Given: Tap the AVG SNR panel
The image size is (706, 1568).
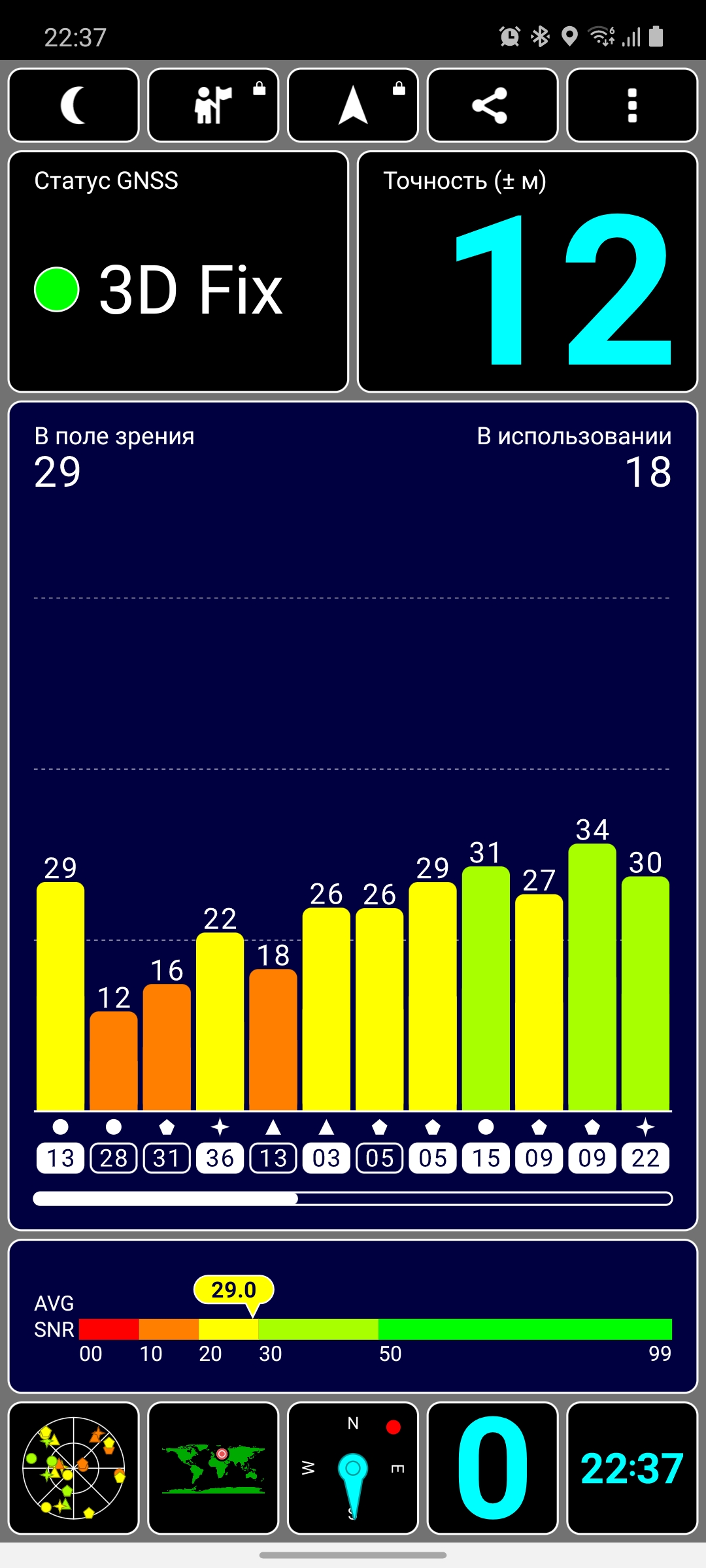Looking at the screenshot, I should pos(353,1316).
